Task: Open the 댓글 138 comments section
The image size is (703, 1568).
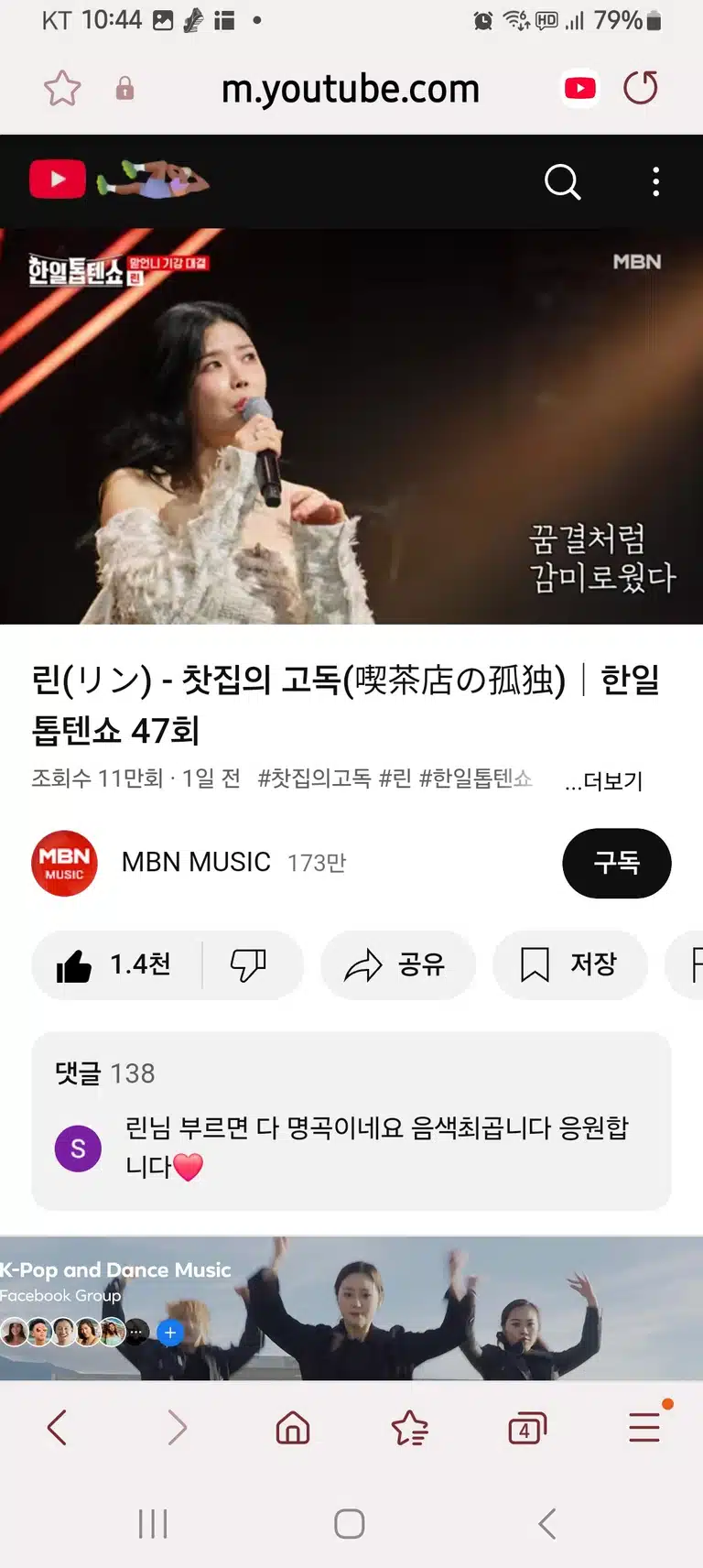Action: click(x=351, y=1121)
